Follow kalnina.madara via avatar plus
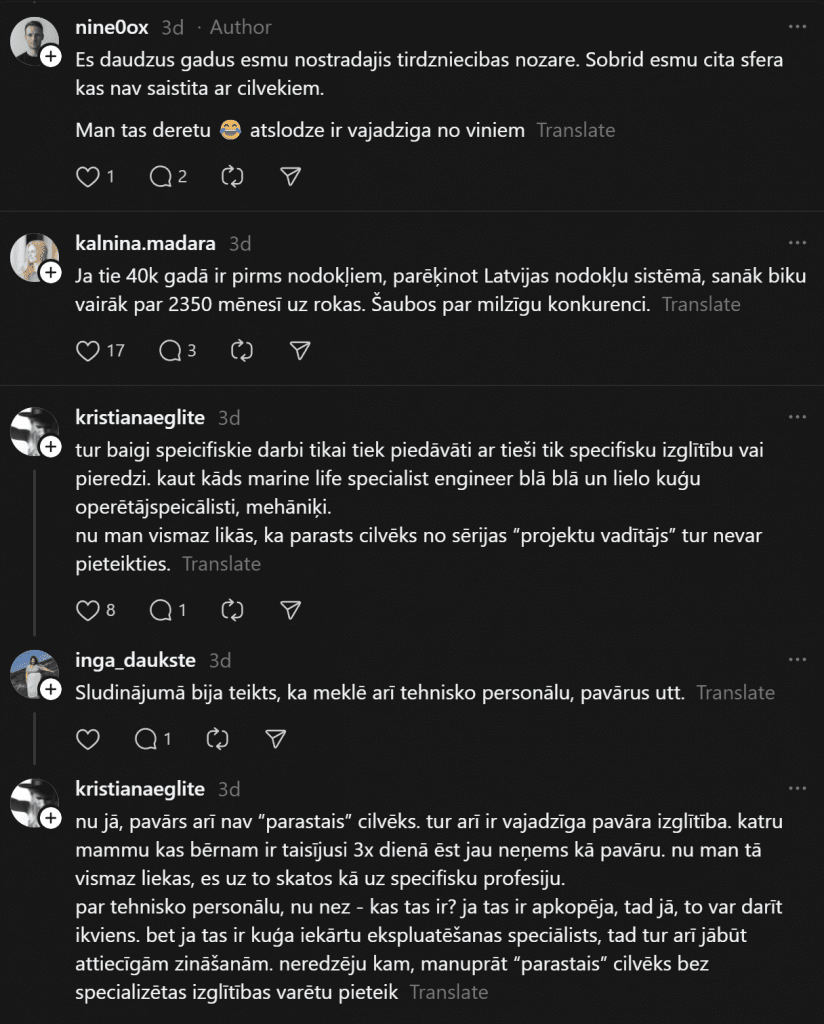This screenshot has height=1024, width=824. 48,274
